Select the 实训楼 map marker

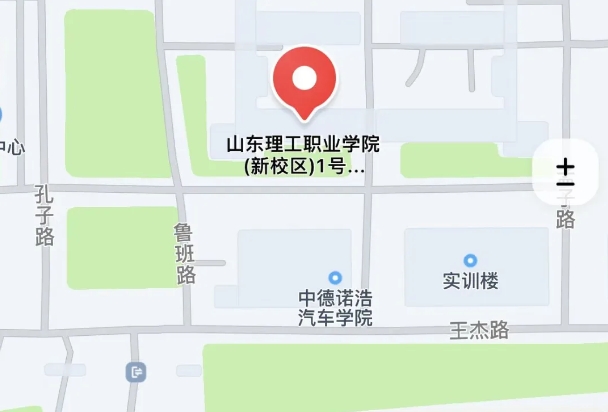(x=470, y=261)
